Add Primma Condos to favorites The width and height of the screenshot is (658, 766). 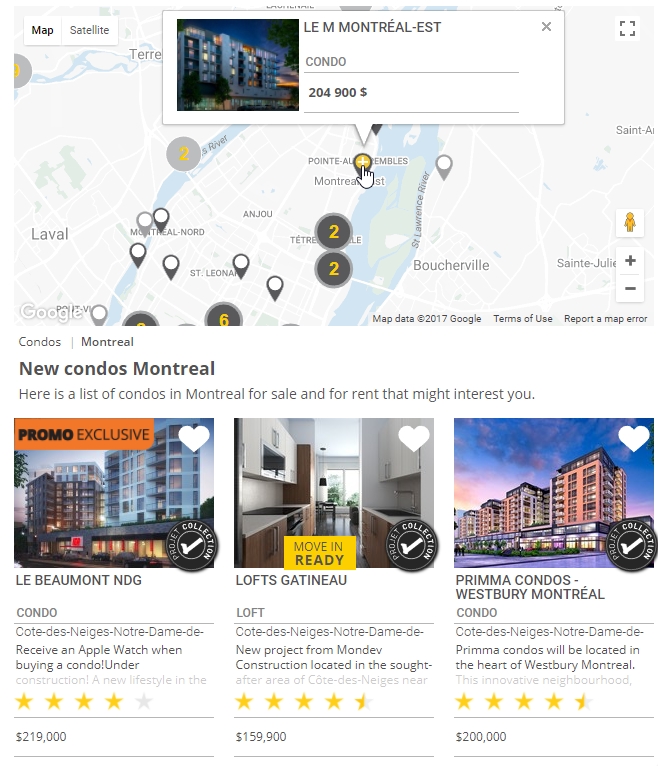point(634,438)
